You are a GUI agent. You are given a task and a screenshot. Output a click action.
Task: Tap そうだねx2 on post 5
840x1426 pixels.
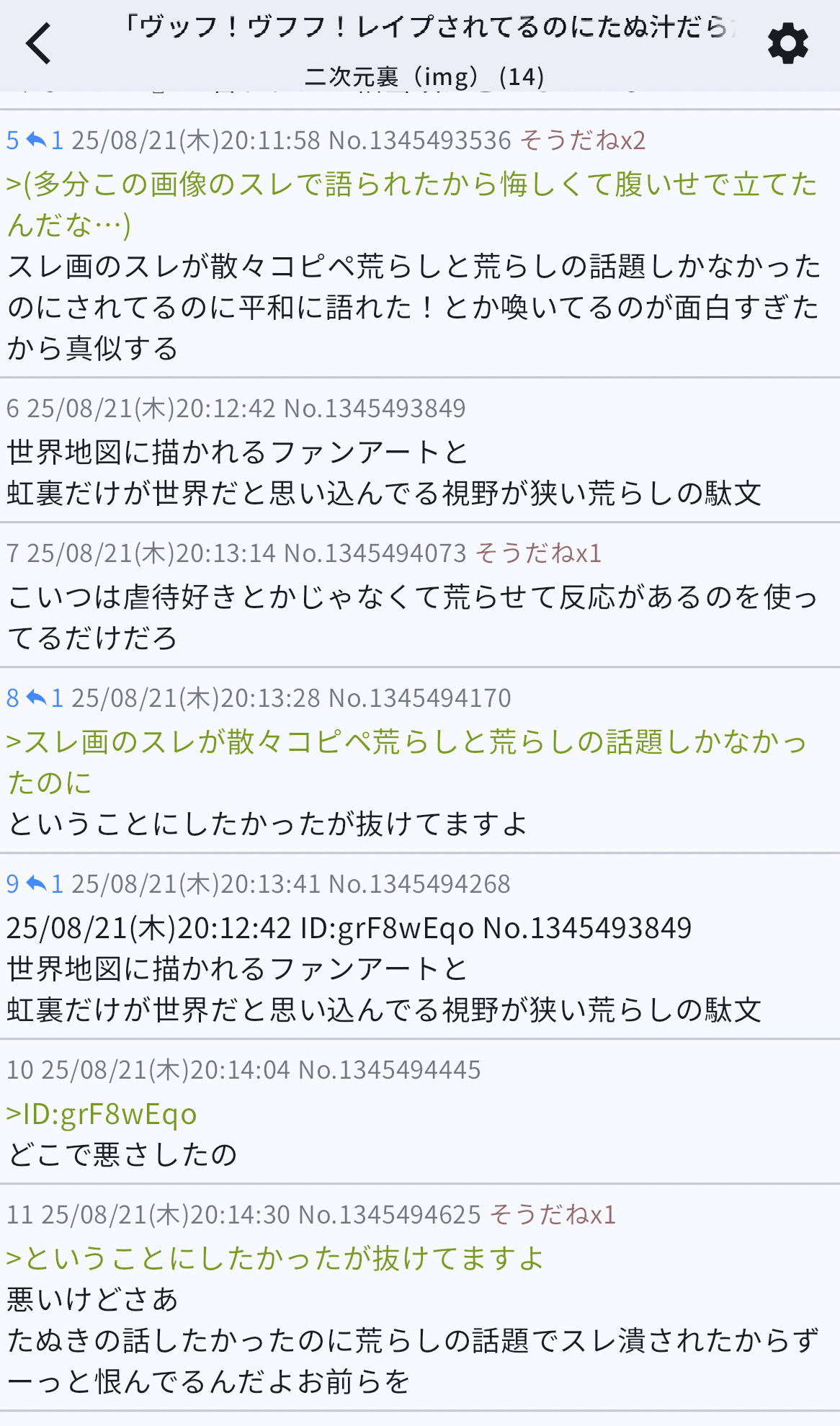click(x=582, y=140)
